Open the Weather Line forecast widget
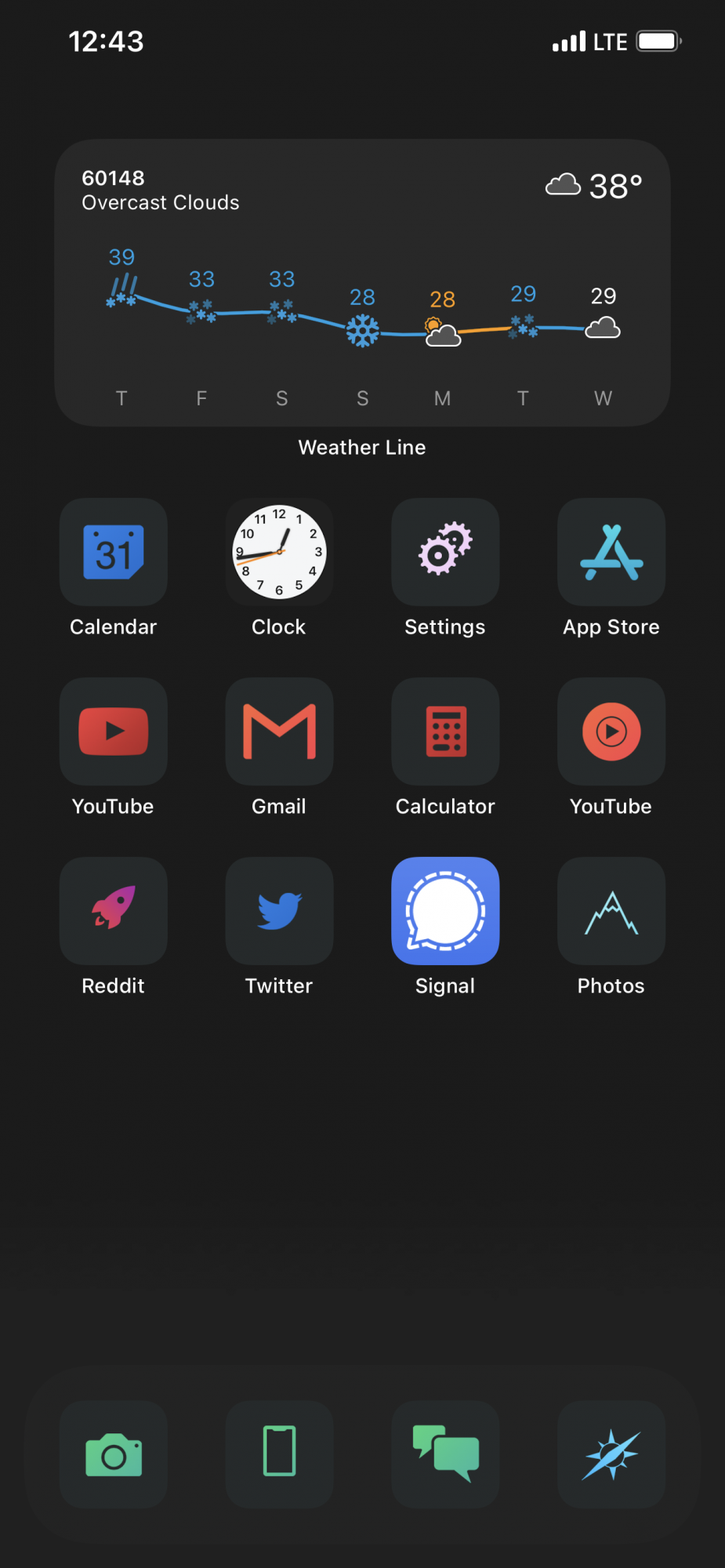Image resolution: width=725 pixels, height=1568 pixels. tap(362, 282)
